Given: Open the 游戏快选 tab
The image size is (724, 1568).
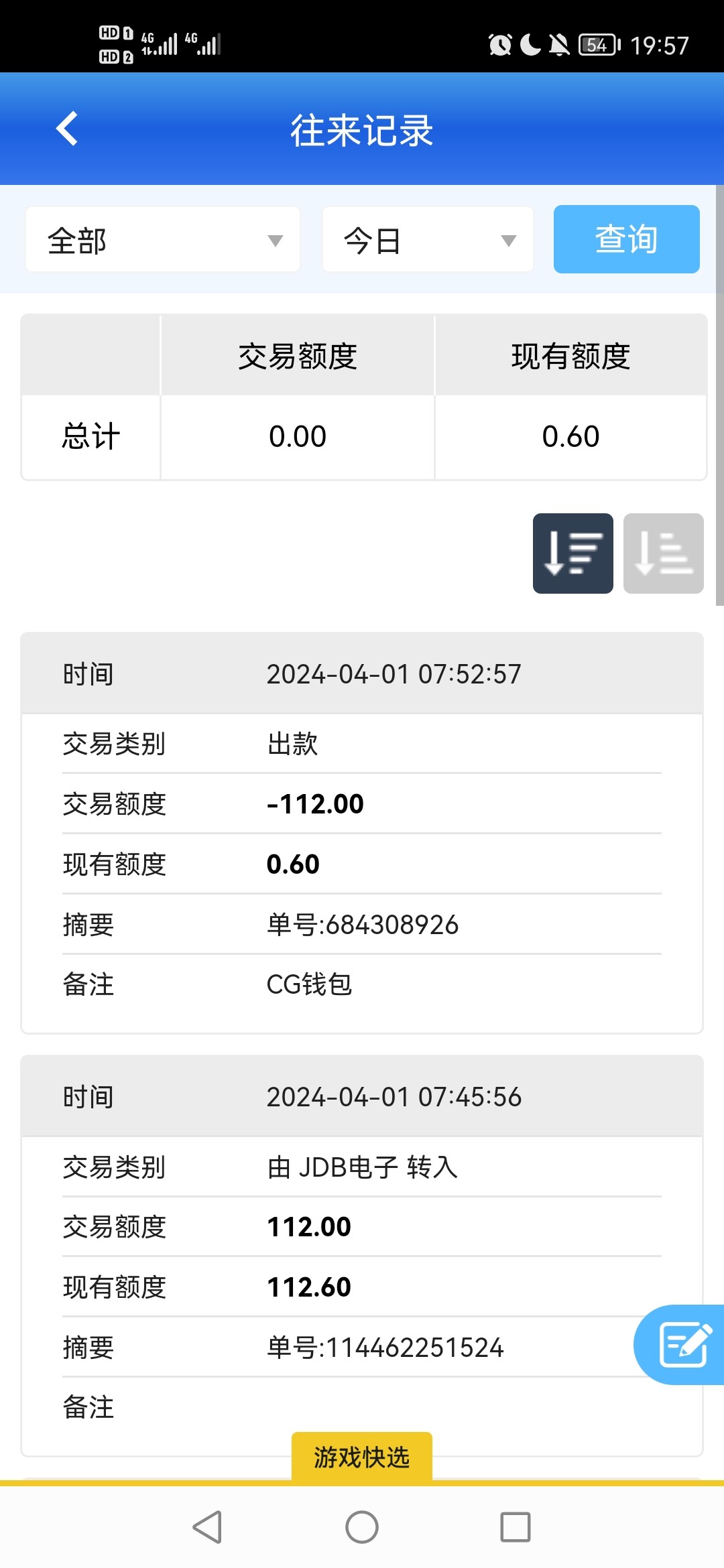Looking at the screenshot, I should (362, 1457).
